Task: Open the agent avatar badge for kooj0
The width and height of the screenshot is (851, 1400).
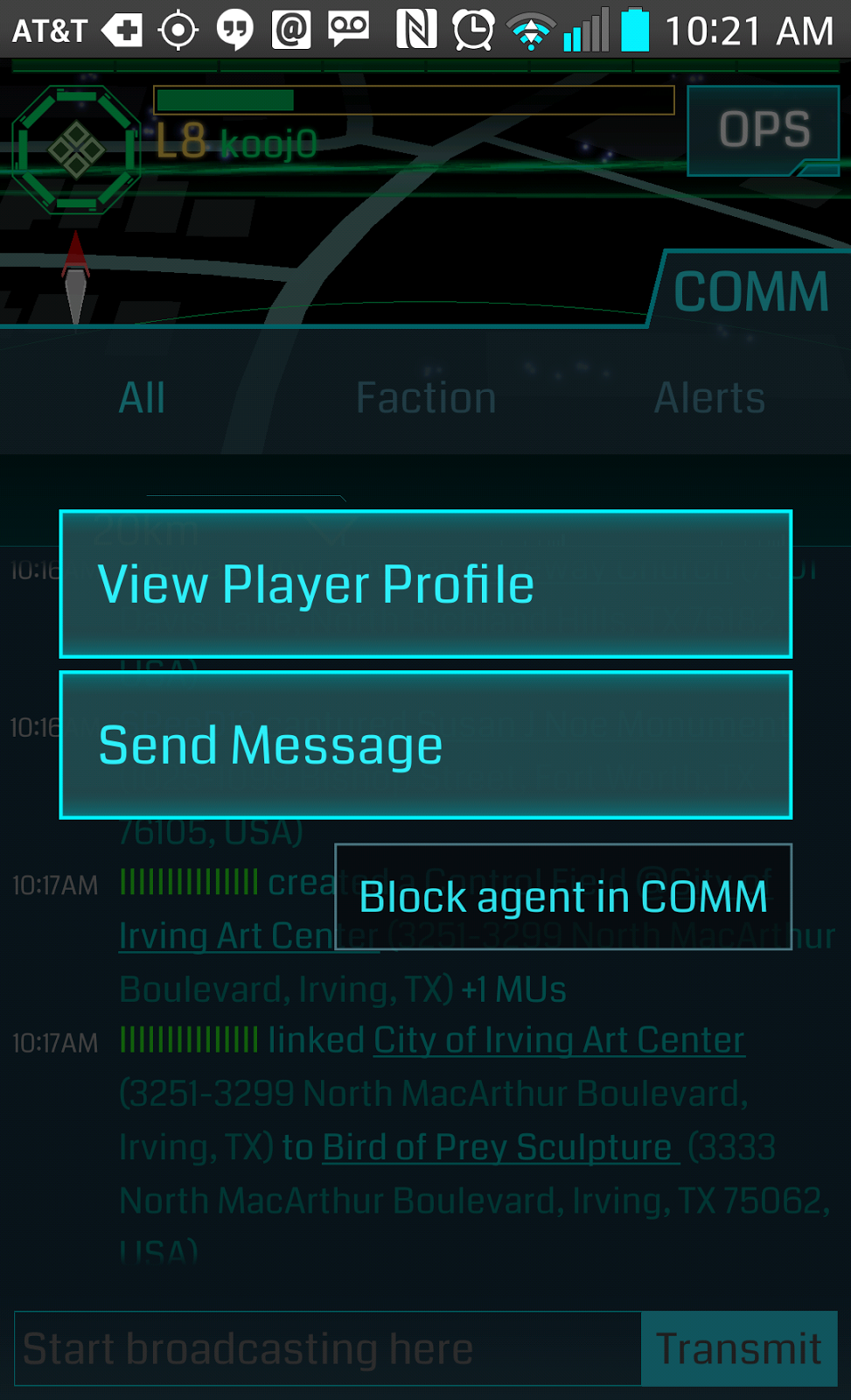Action: [x=76, y=150]
